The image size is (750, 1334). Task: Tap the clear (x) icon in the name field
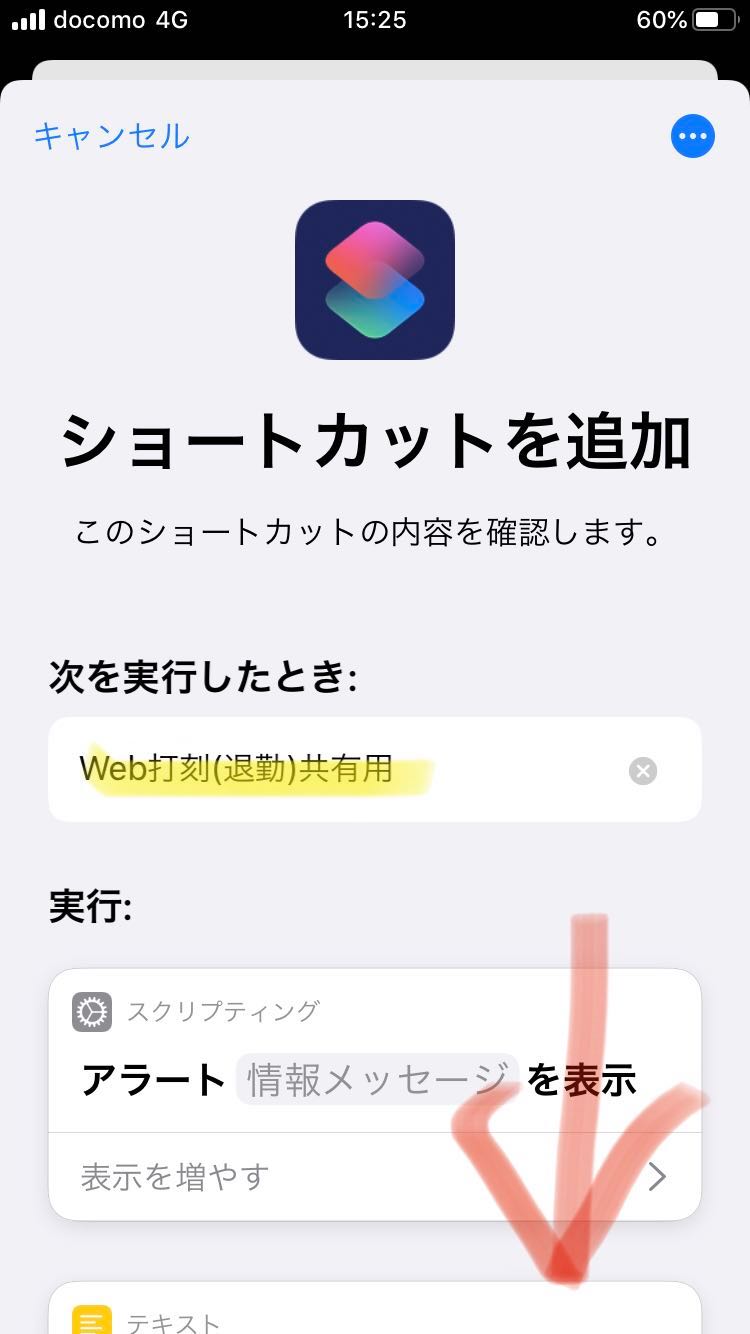643,769
